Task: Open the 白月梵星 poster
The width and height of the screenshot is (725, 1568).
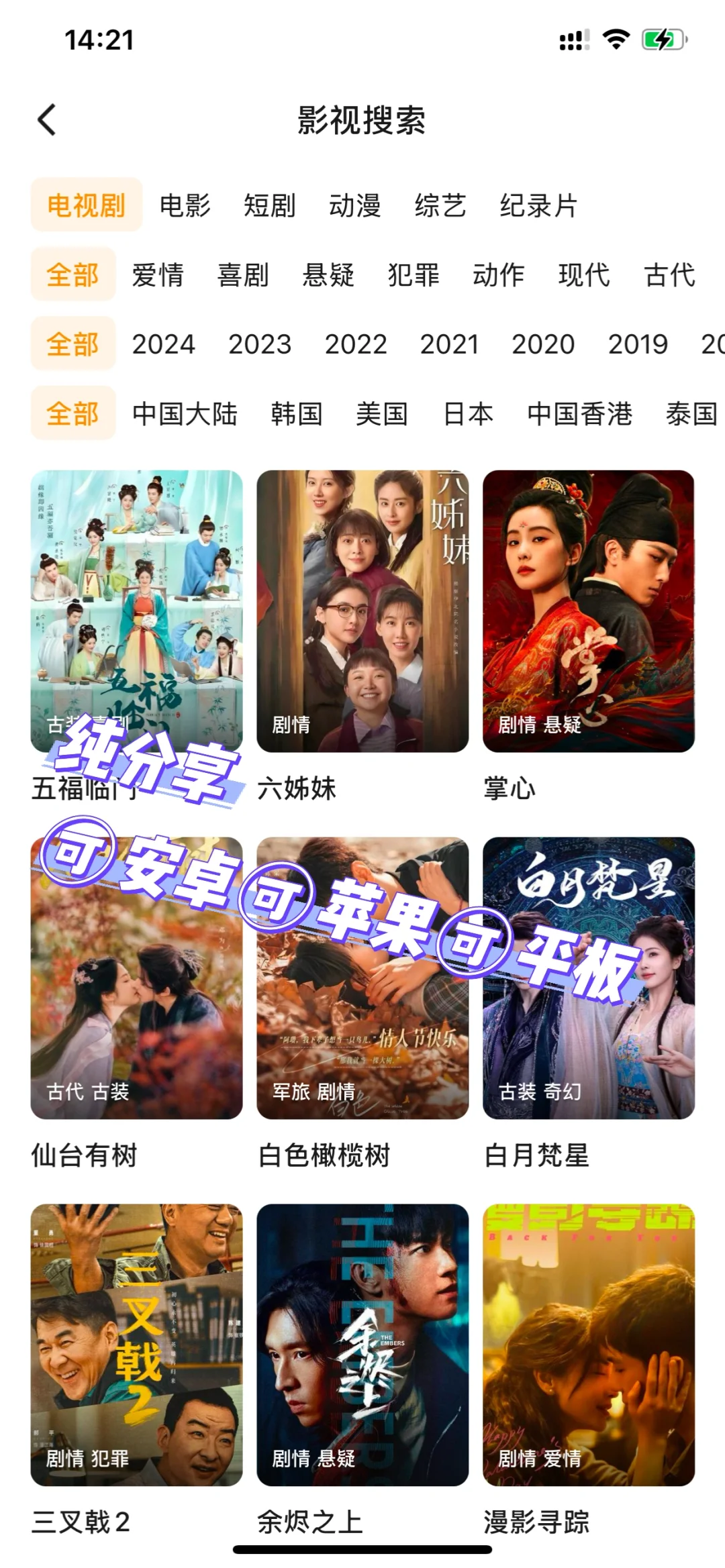Action: pyautogui.click(x=588, y=978)
